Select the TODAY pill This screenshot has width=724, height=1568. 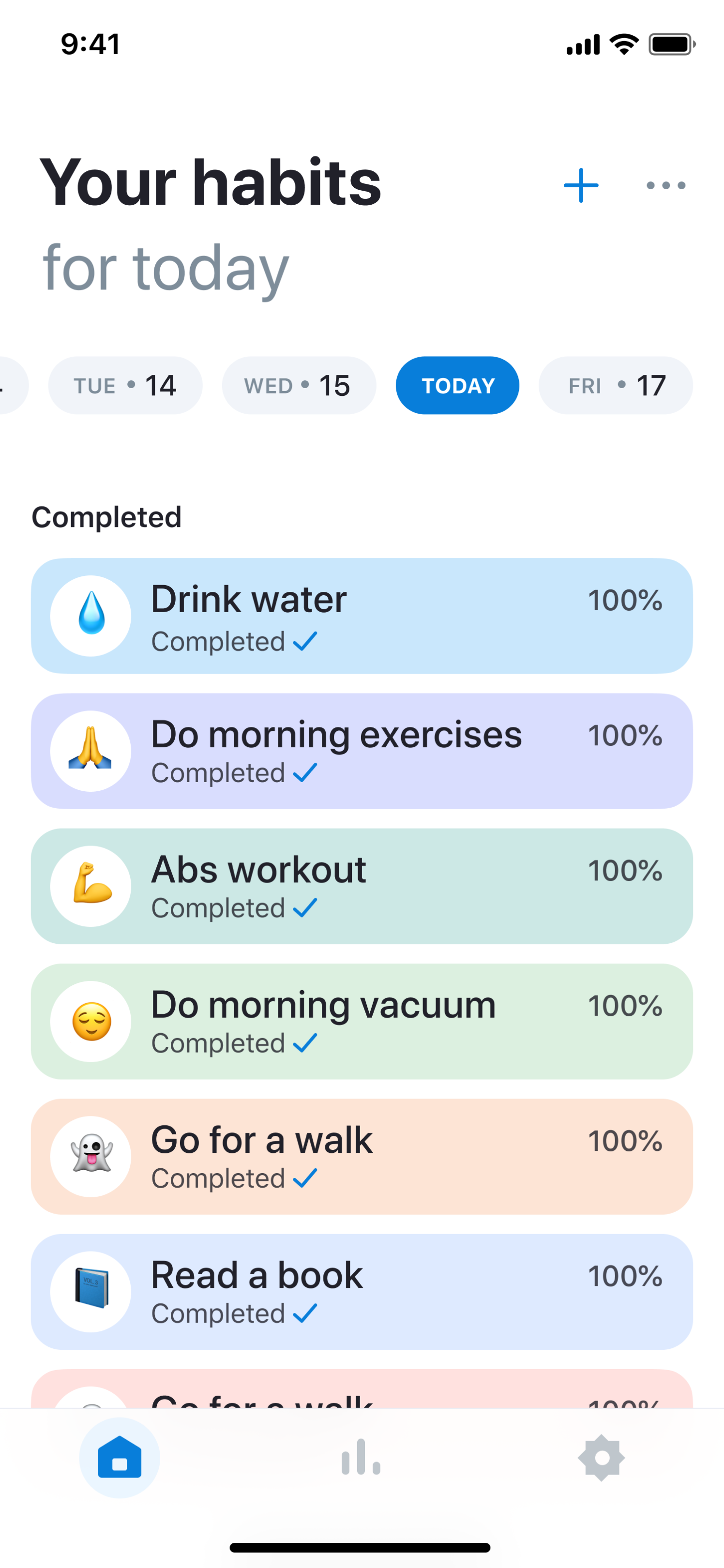(457, 385)
